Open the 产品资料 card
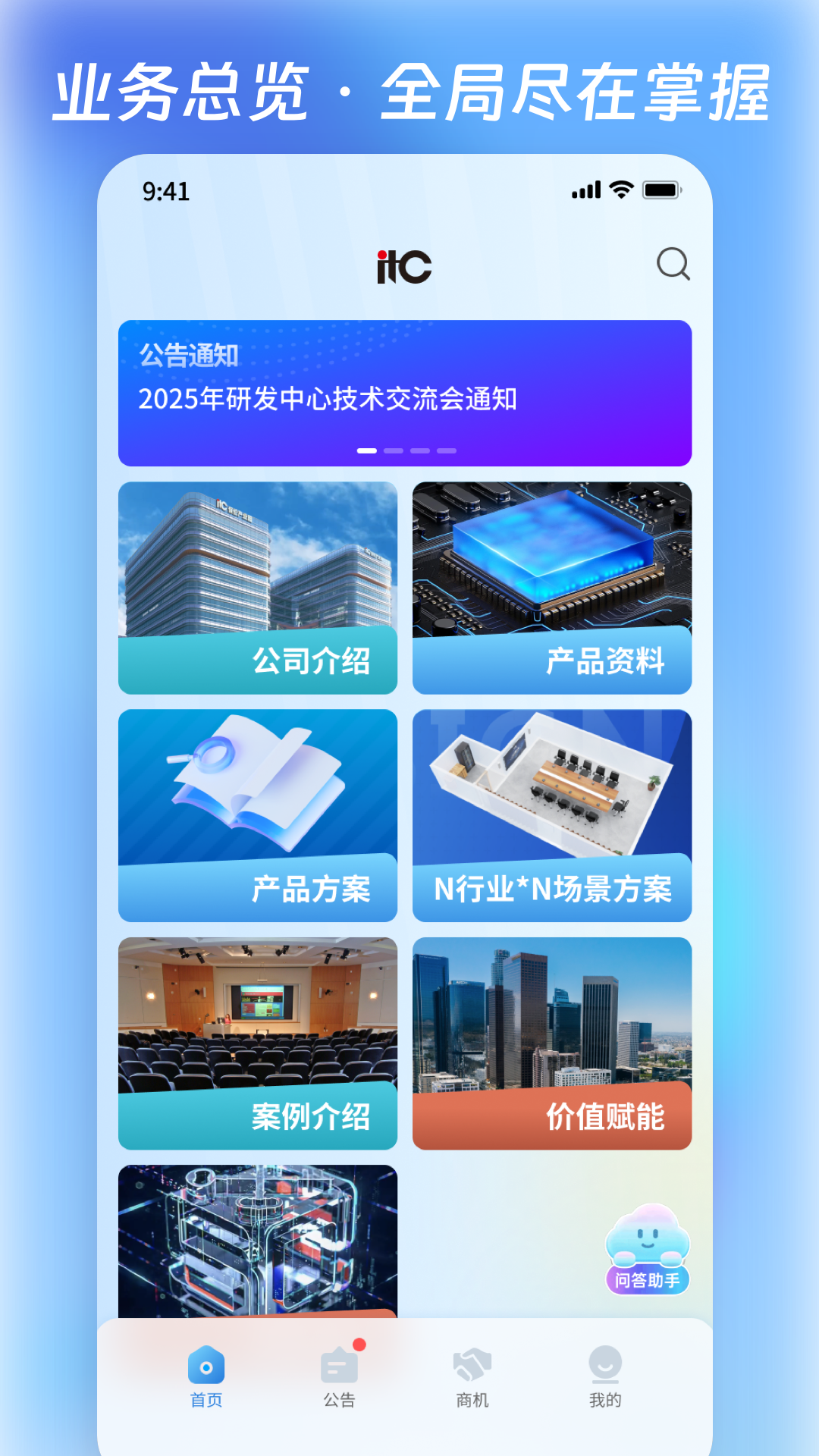Image resolution: width=819 pixels, height=1456 pixels. click(552, 588)
